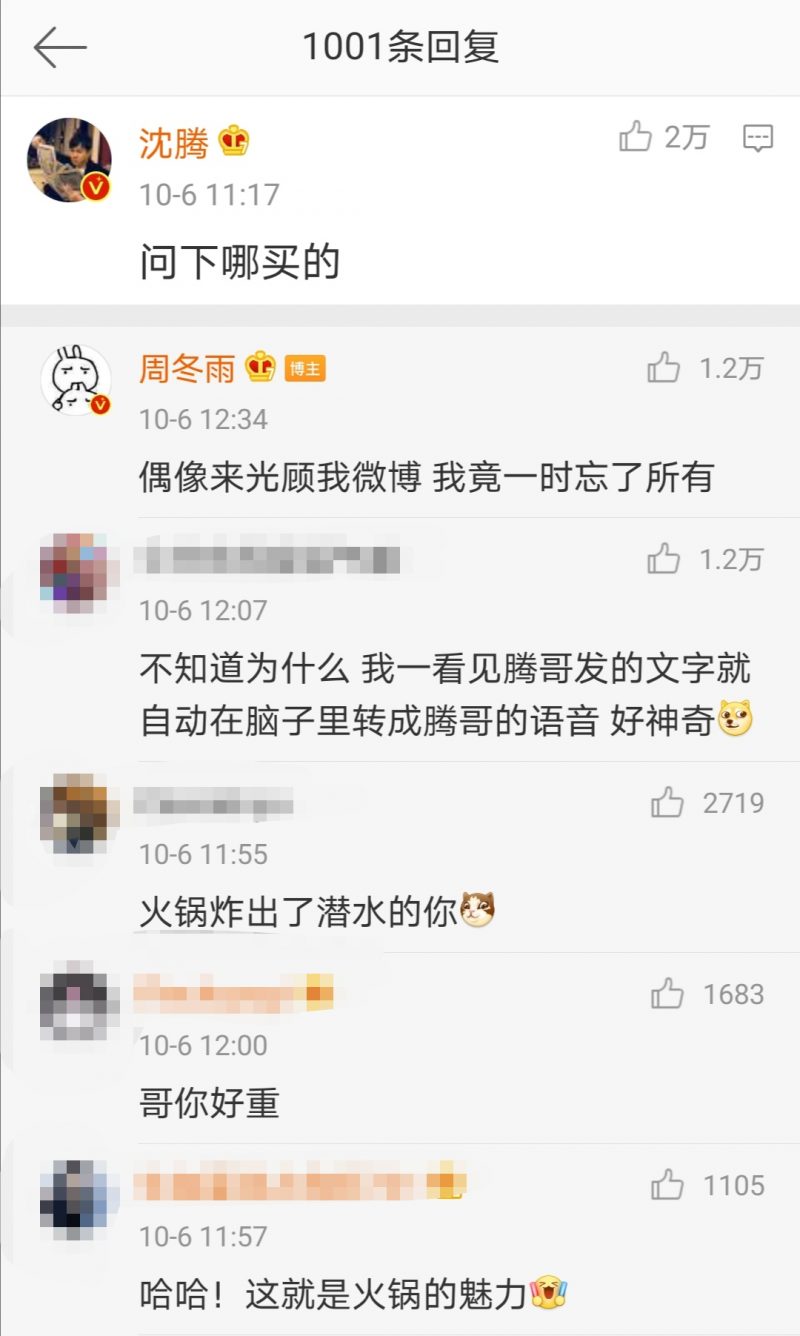
Task: Go back using the arrow
Action: click(60, 48)
